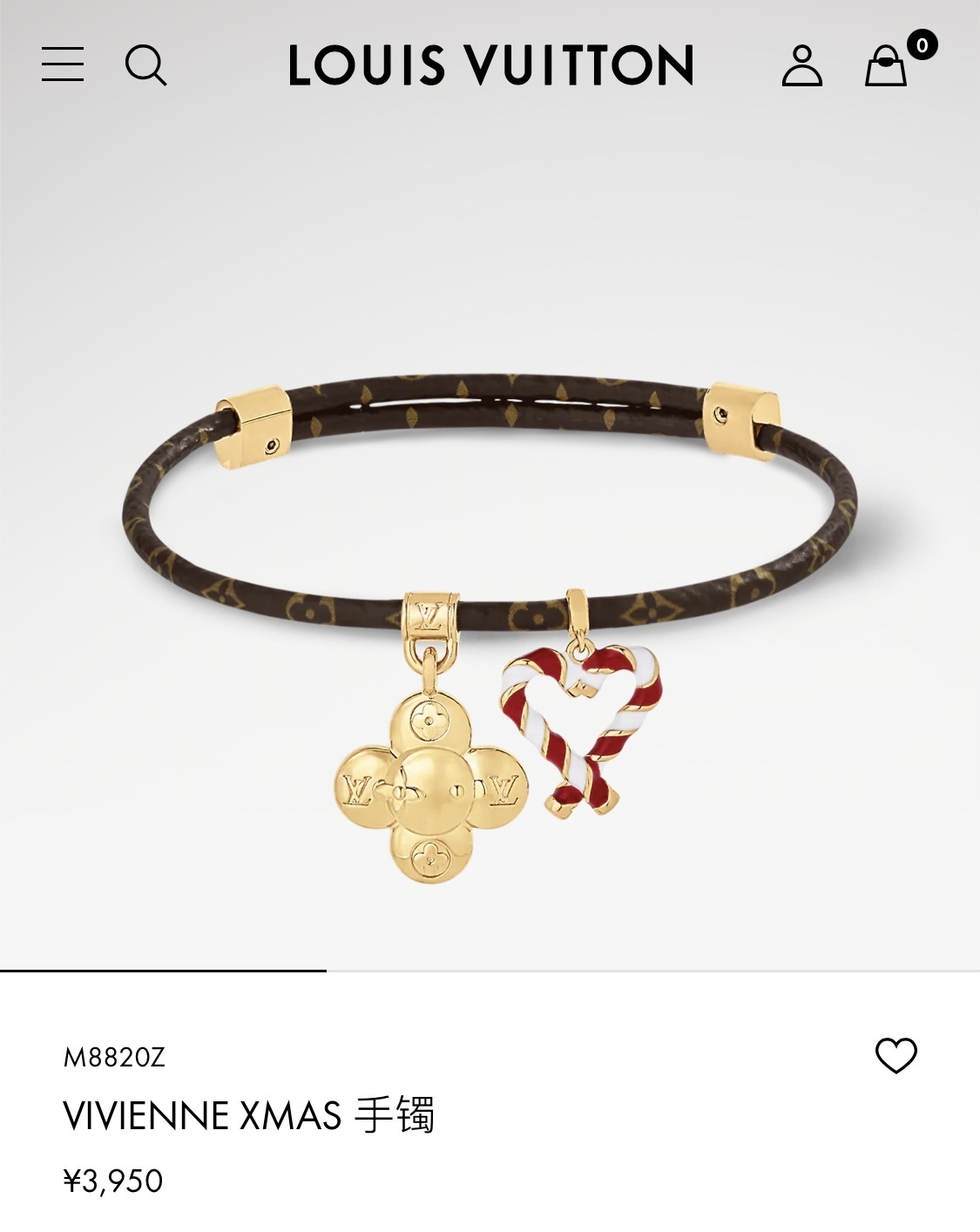Go to the Louis Vuitton homepage
This screenshot has width=980, height=1232.
(x=490, y=65)
